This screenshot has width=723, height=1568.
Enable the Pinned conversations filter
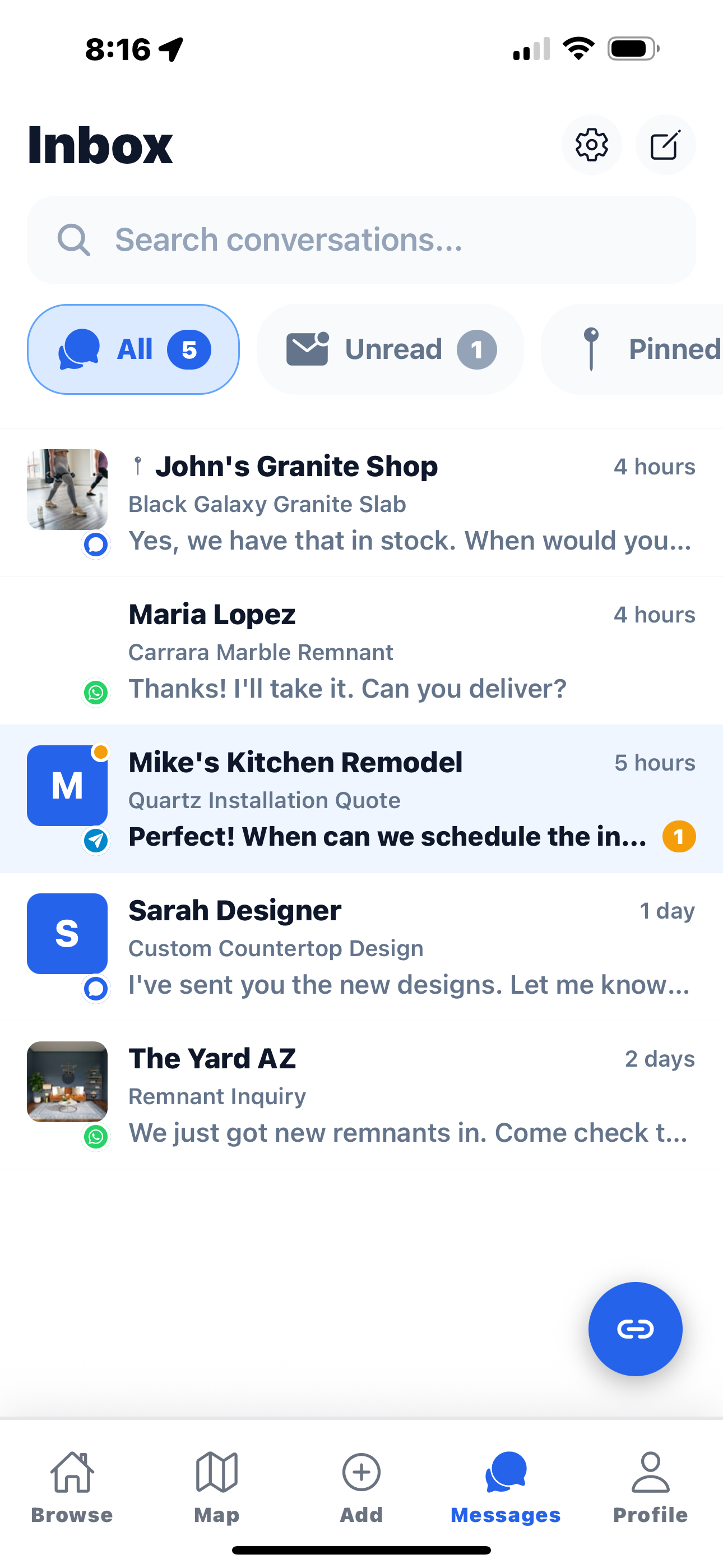click(x=645, y=349)
